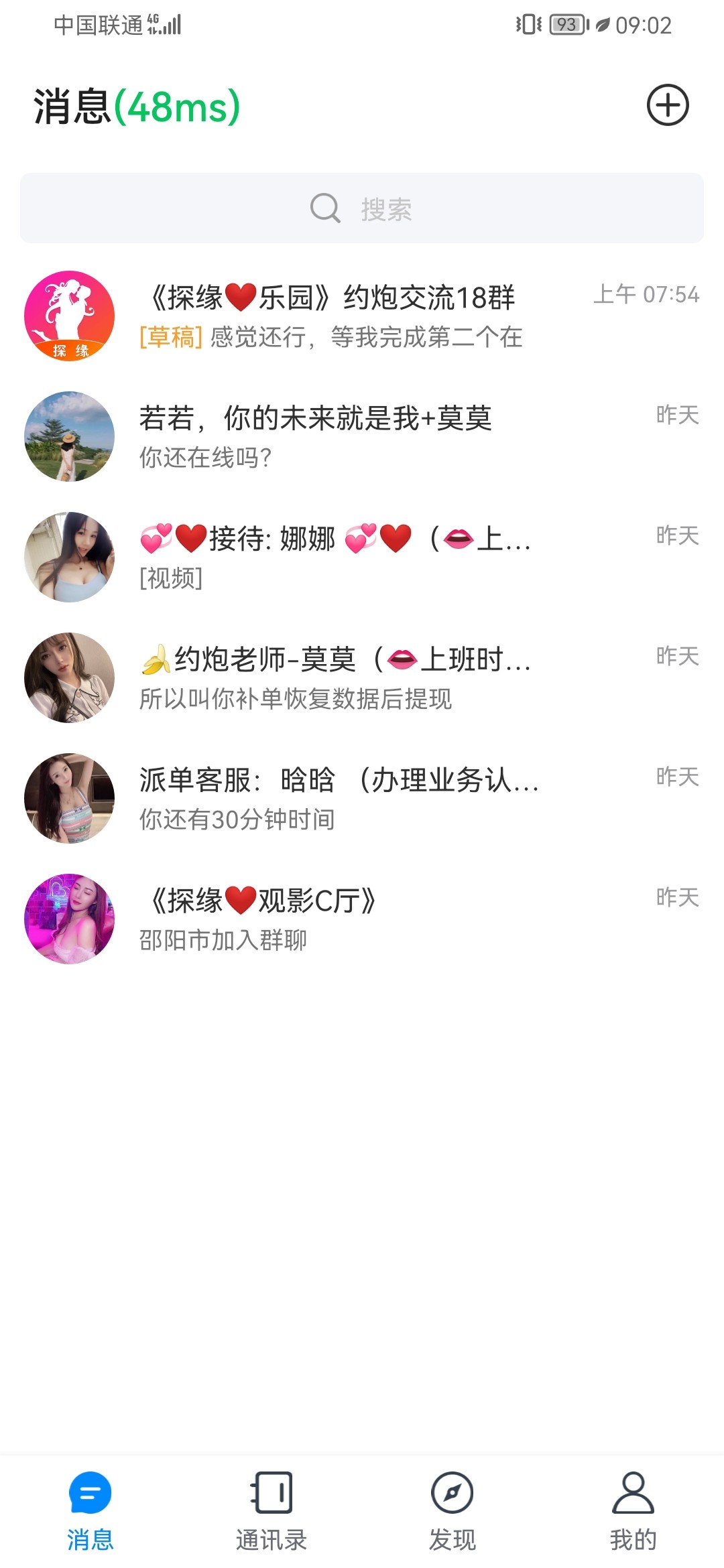The image size is (724, 1568).
Task: Switch to the 发现 tab
Action: coord(452,1511)
